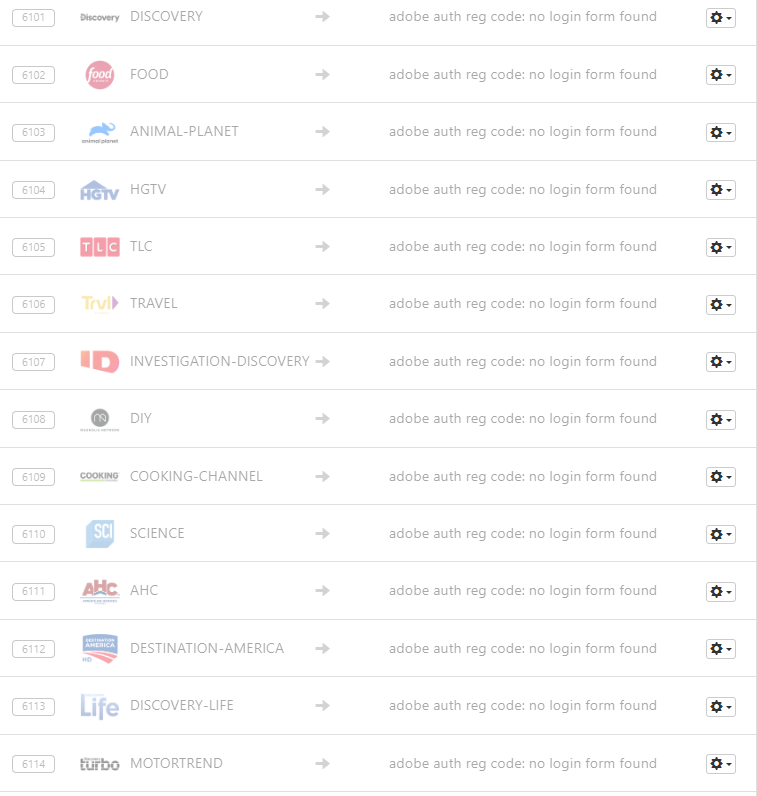Open the HGTV gear menu

coord(720,190)
